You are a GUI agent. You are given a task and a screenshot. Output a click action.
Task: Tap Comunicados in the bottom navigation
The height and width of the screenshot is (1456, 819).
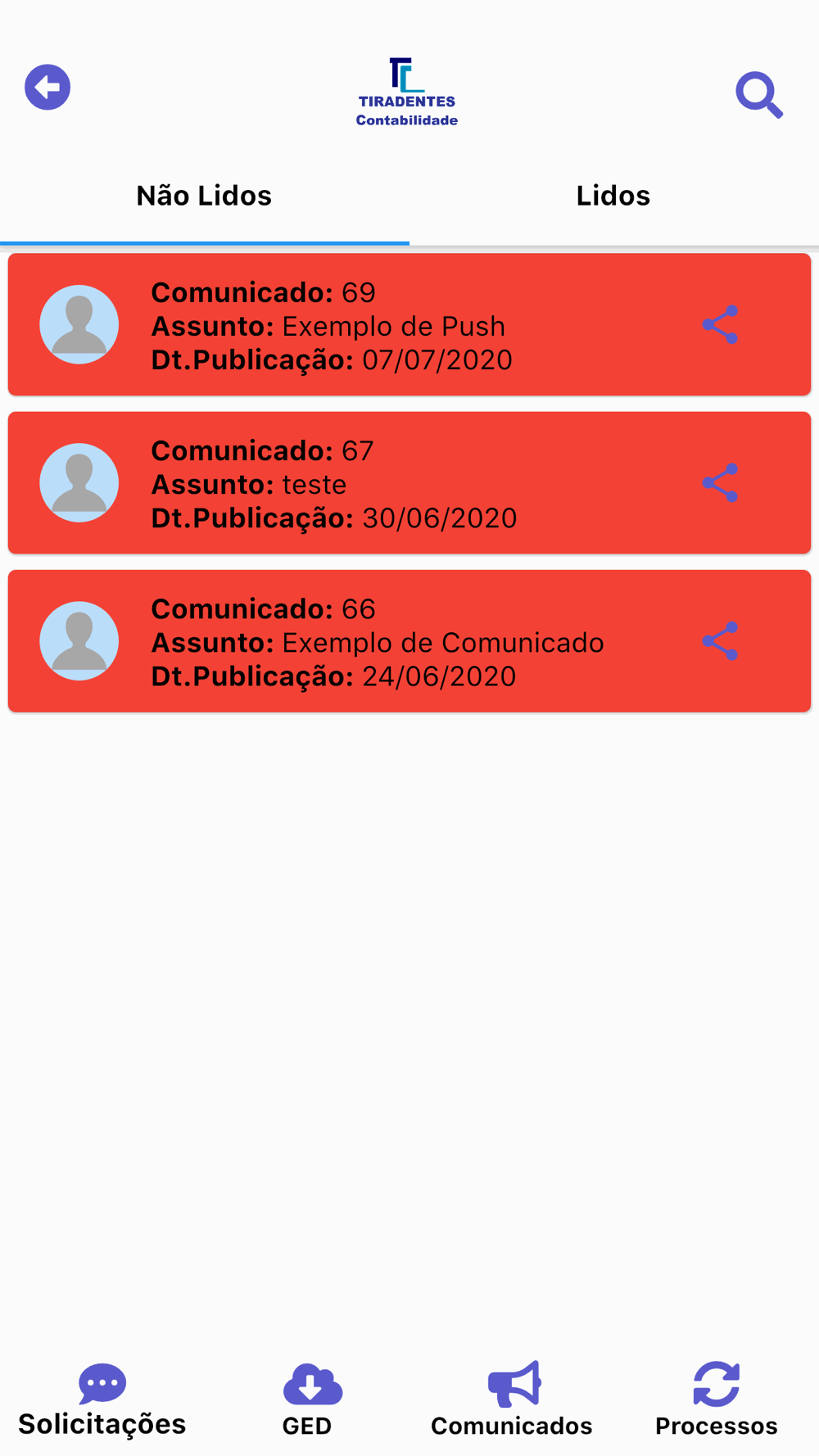[512, 1400]
